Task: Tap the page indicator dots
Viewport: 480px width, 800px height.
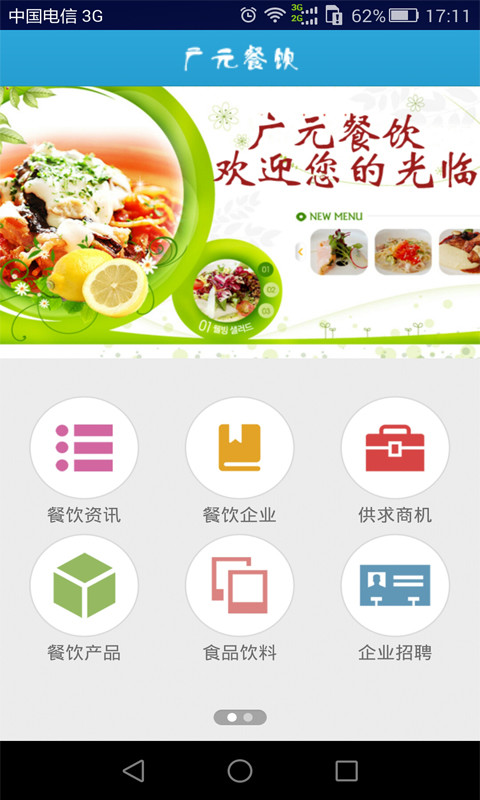Action: click(240, 717)
